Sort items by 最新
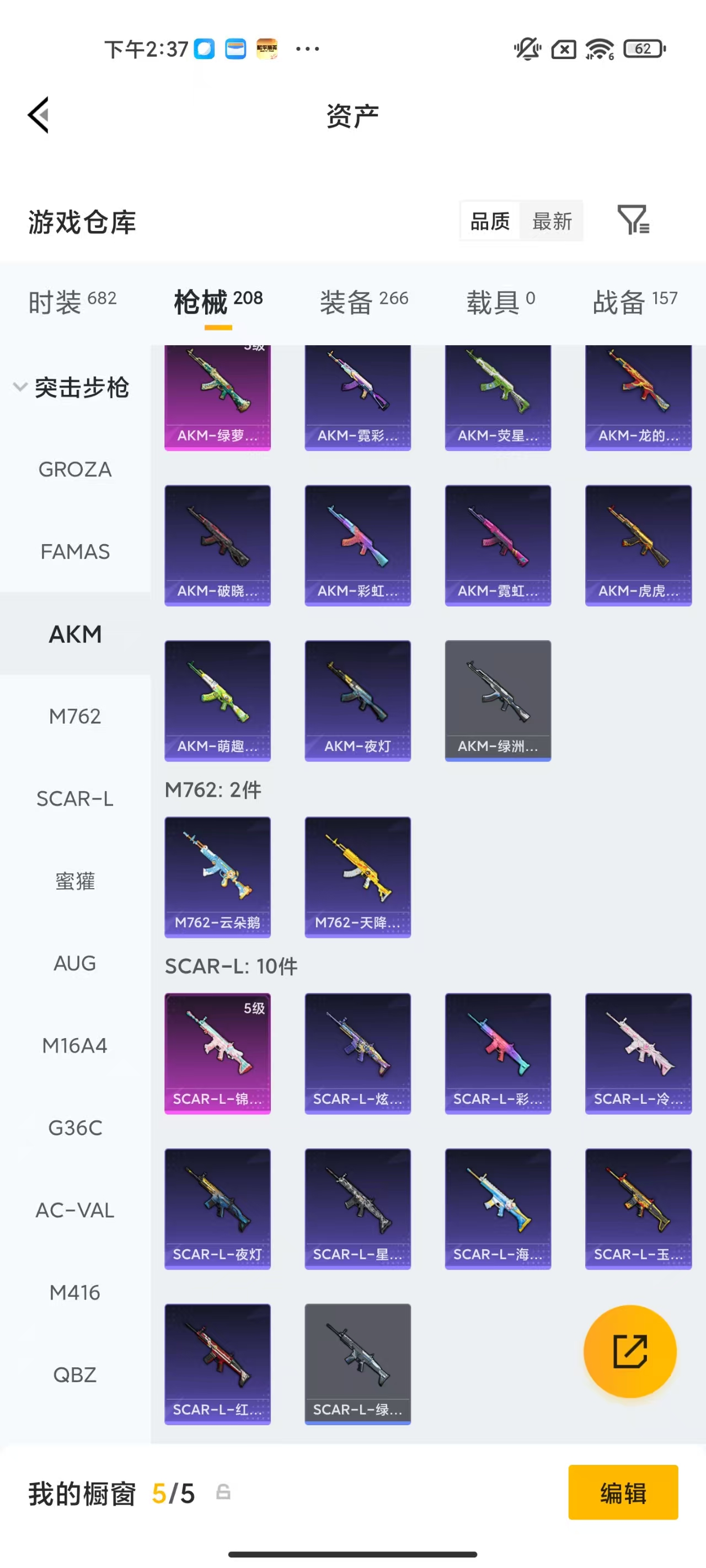706x1568 pixels. click(551, 221)
